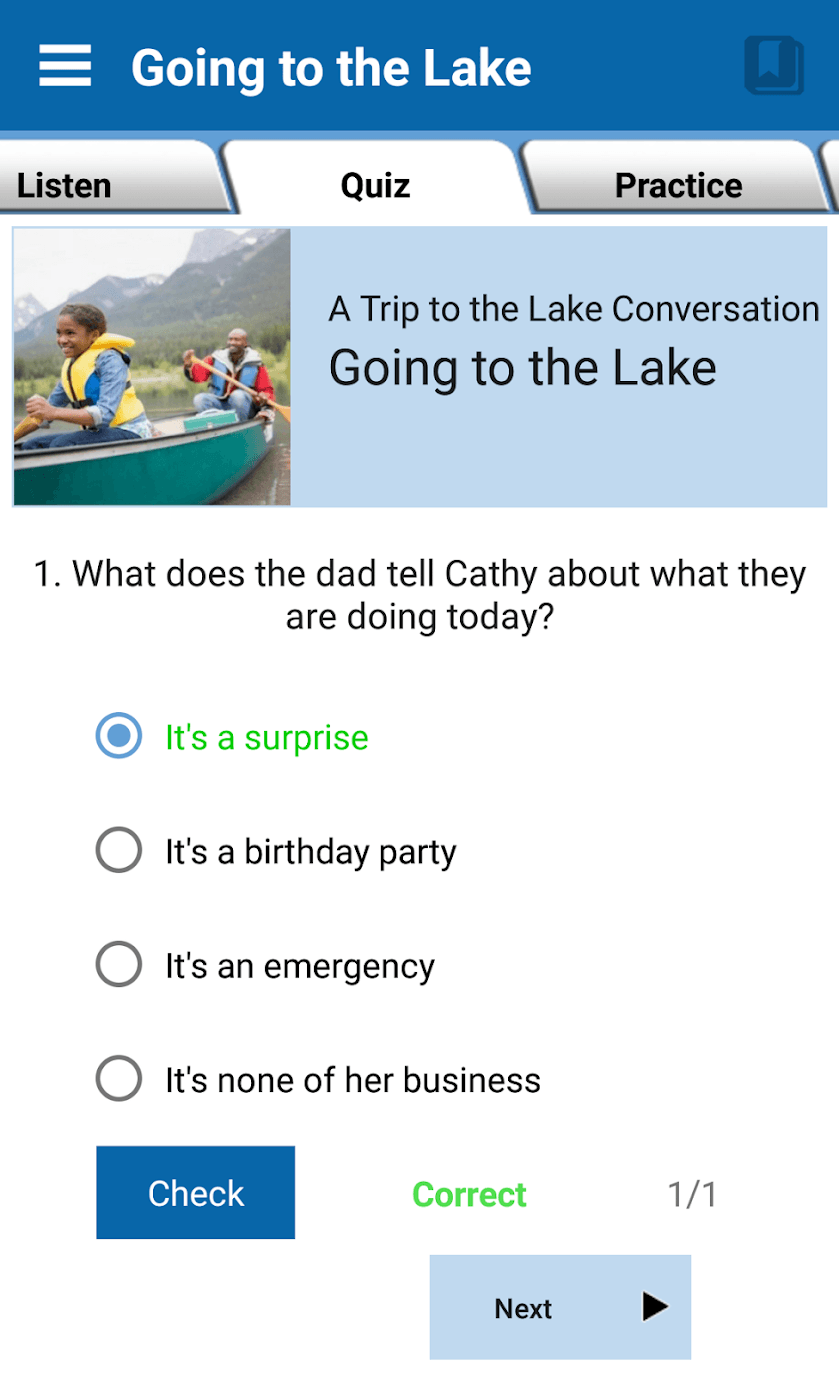
Task: Open the hamburger drawer menu
Action: pos(65,66)
